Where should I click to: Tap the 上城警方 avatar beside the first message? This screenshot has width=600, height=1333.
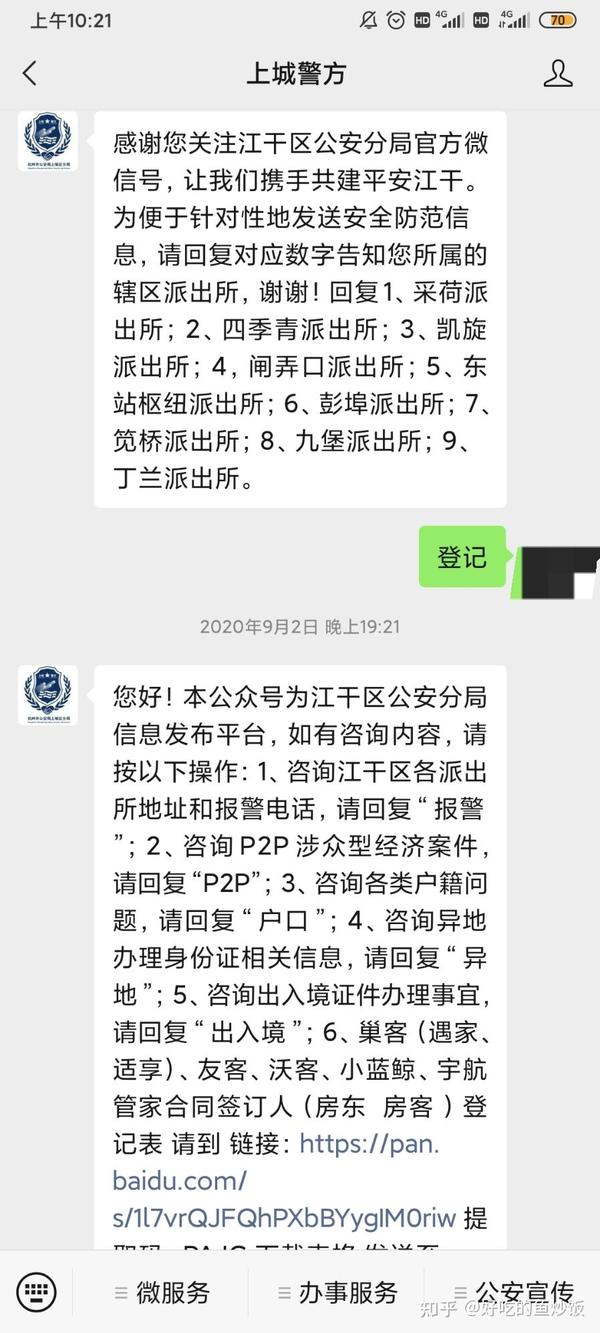coord(47,141)
